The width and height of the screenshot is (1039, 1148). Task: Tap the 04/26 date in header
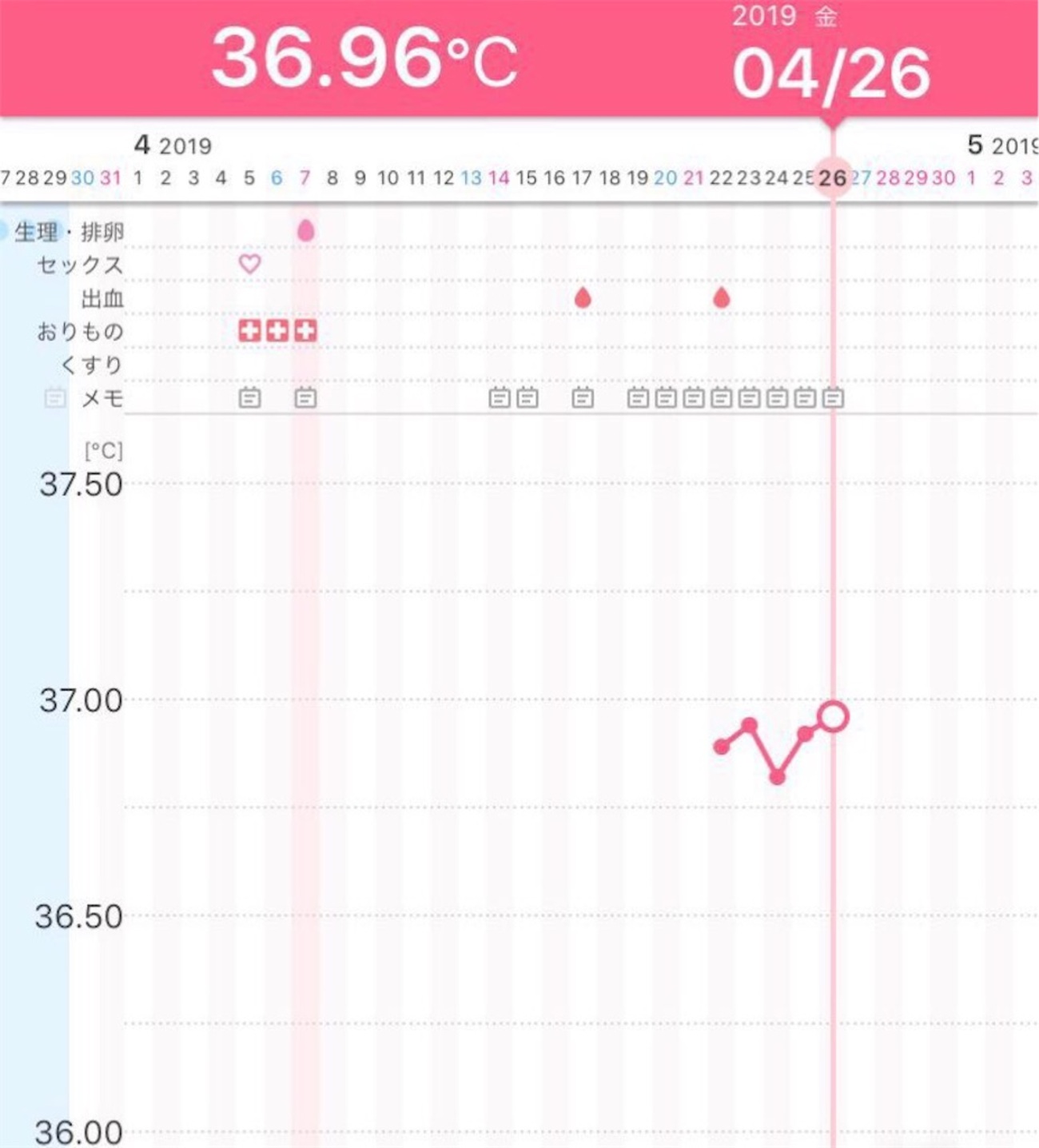831,74
